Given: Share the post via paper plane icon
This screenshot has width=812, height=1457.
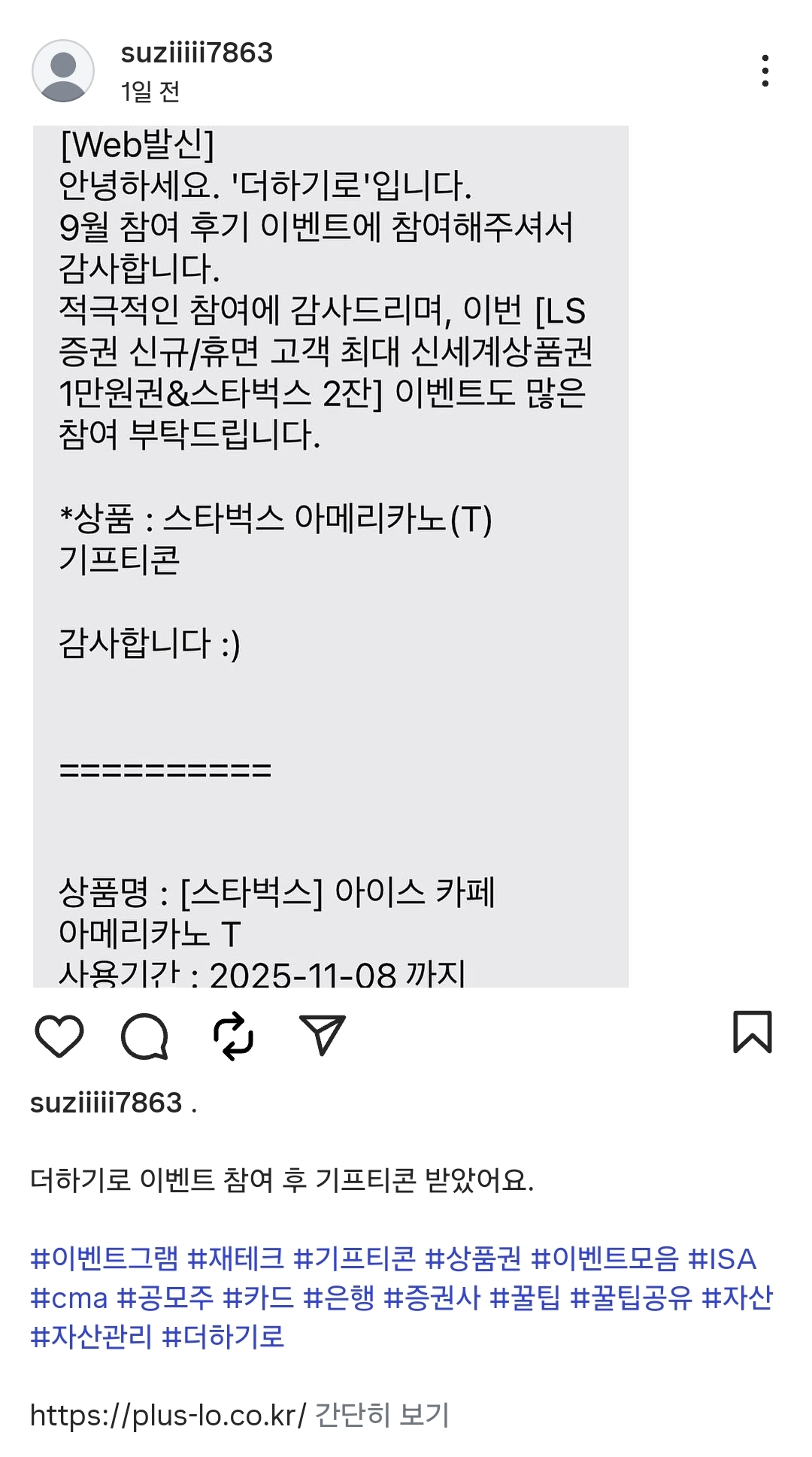Looking at the screenshot, I should 322,1035.
